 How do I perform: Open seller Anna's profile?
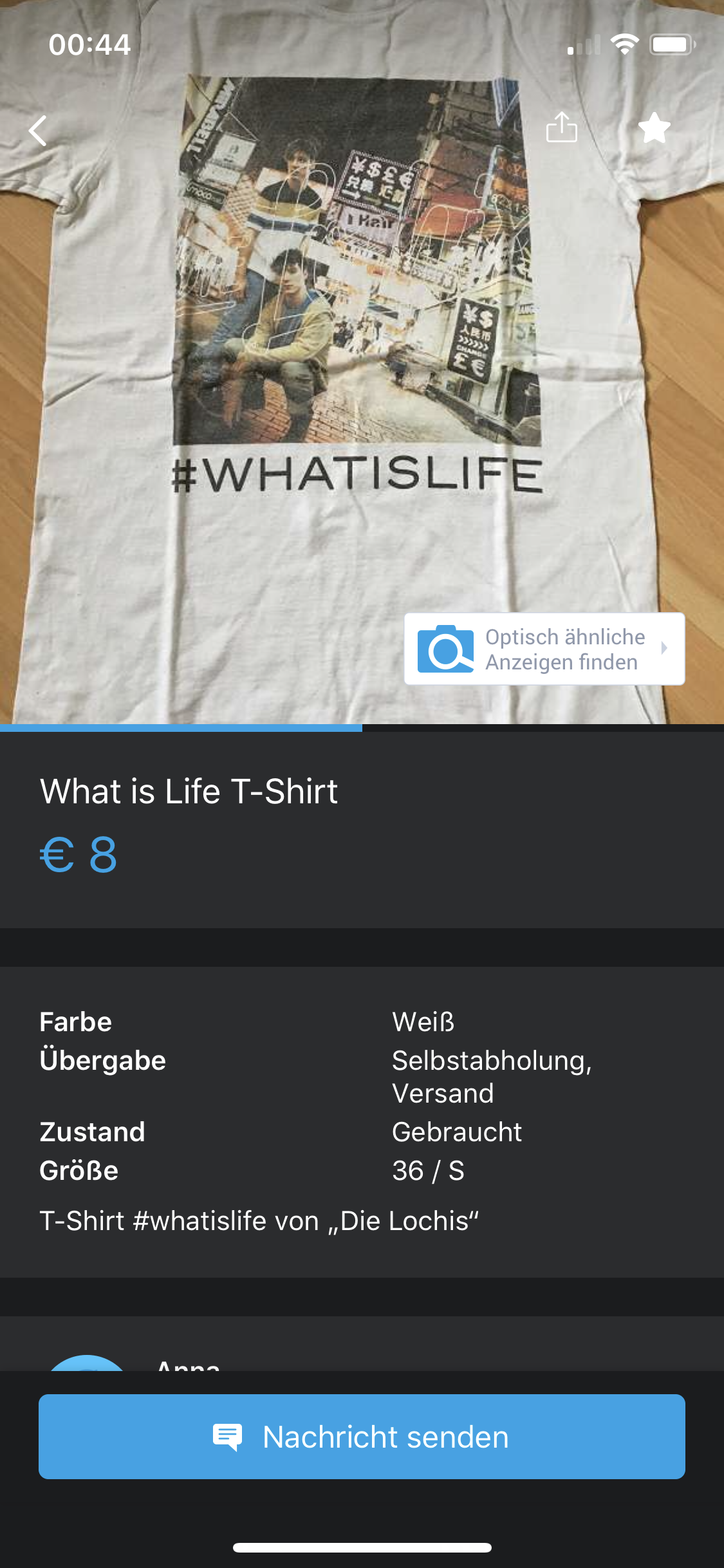point(188,1362)
